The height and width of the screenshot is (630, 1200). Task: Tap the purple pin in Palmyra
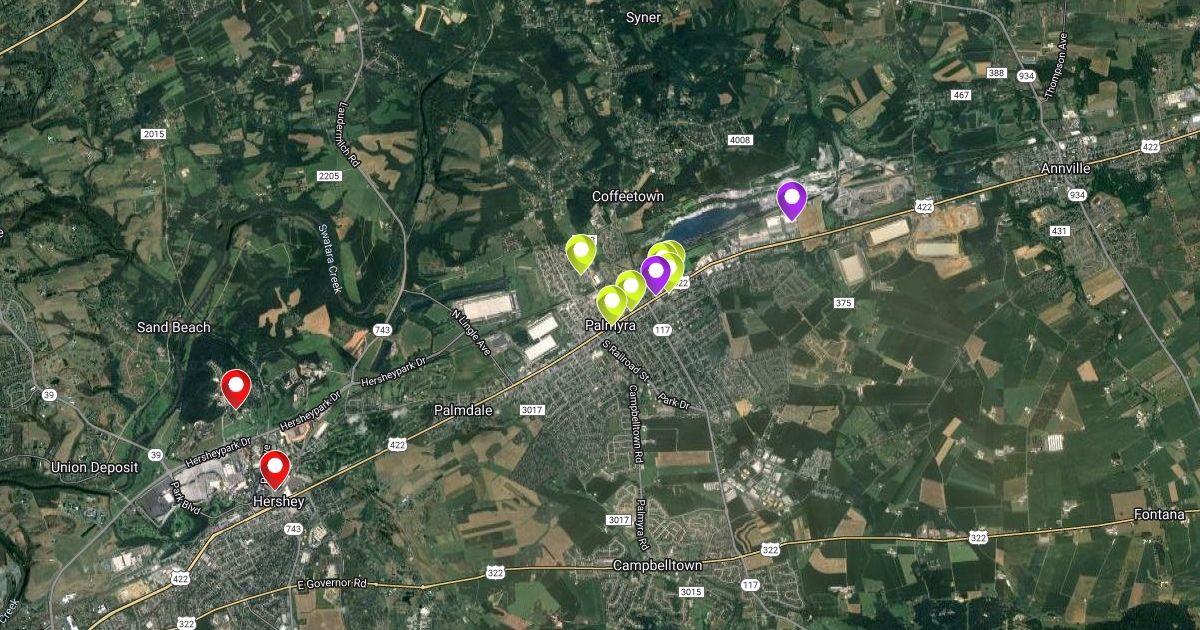click(x=655, y=273)
